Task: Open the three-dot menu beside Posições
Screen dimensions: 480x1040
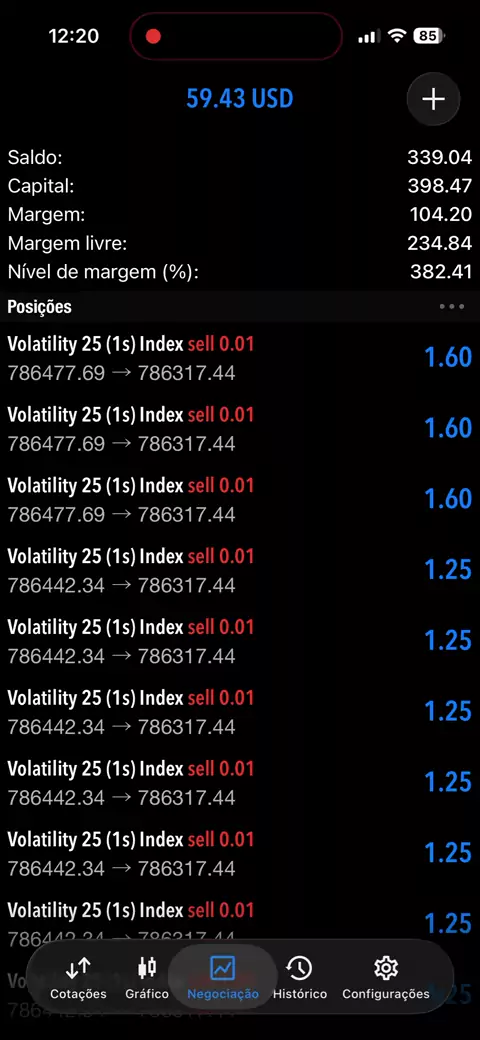Action: [451, 307]
